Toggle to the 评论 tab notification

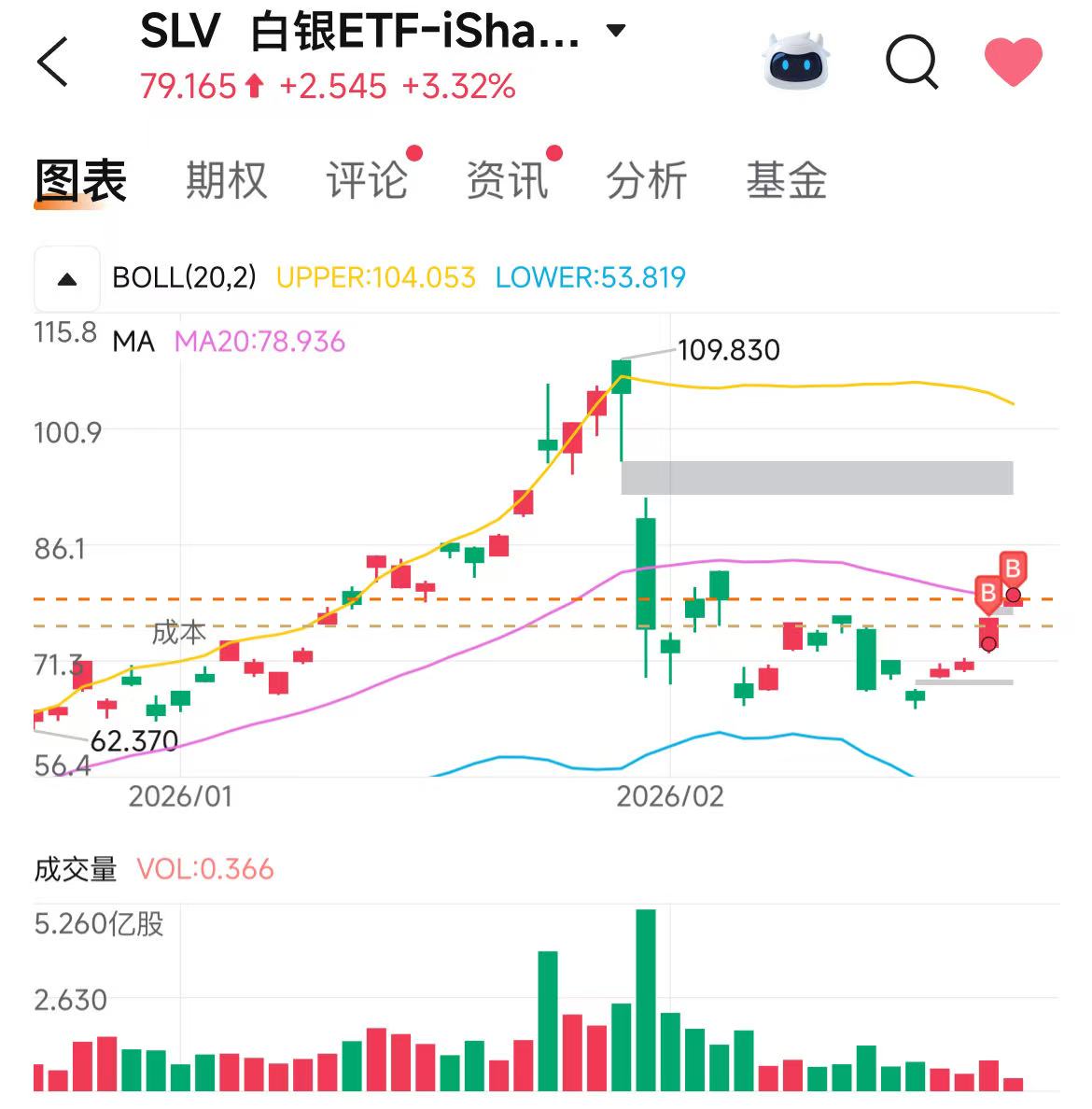(367, 180)
